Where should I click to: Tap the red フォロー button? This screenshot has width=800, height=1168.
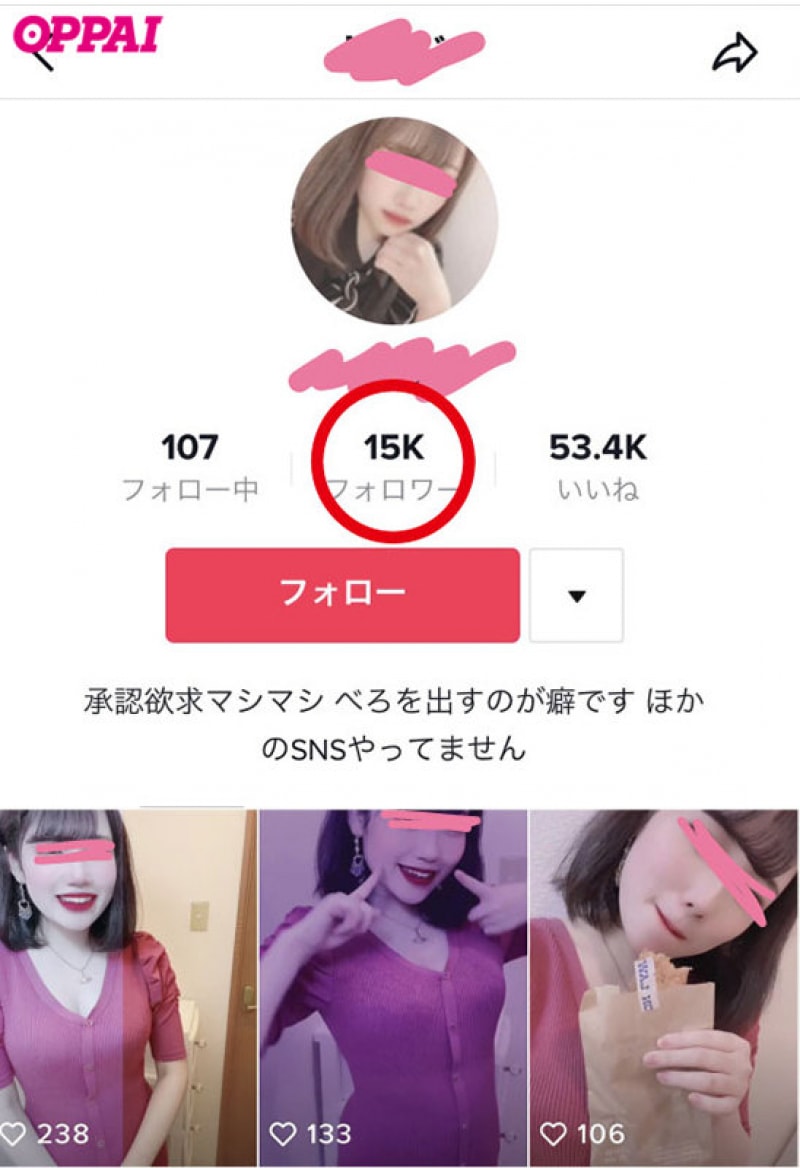click(342, 595)
